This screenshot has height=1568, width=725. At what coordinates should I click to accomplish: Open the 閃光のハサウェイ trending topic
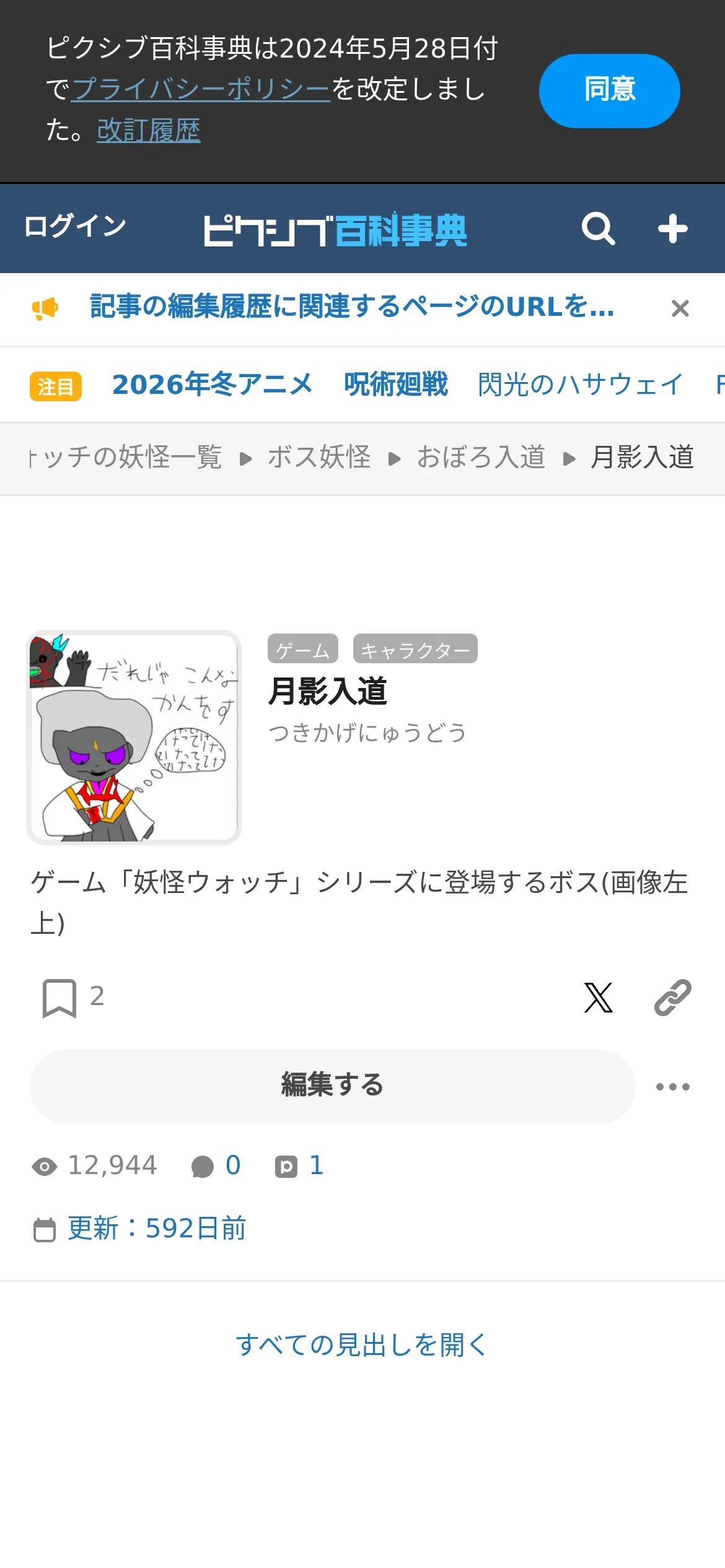point(580,385)
